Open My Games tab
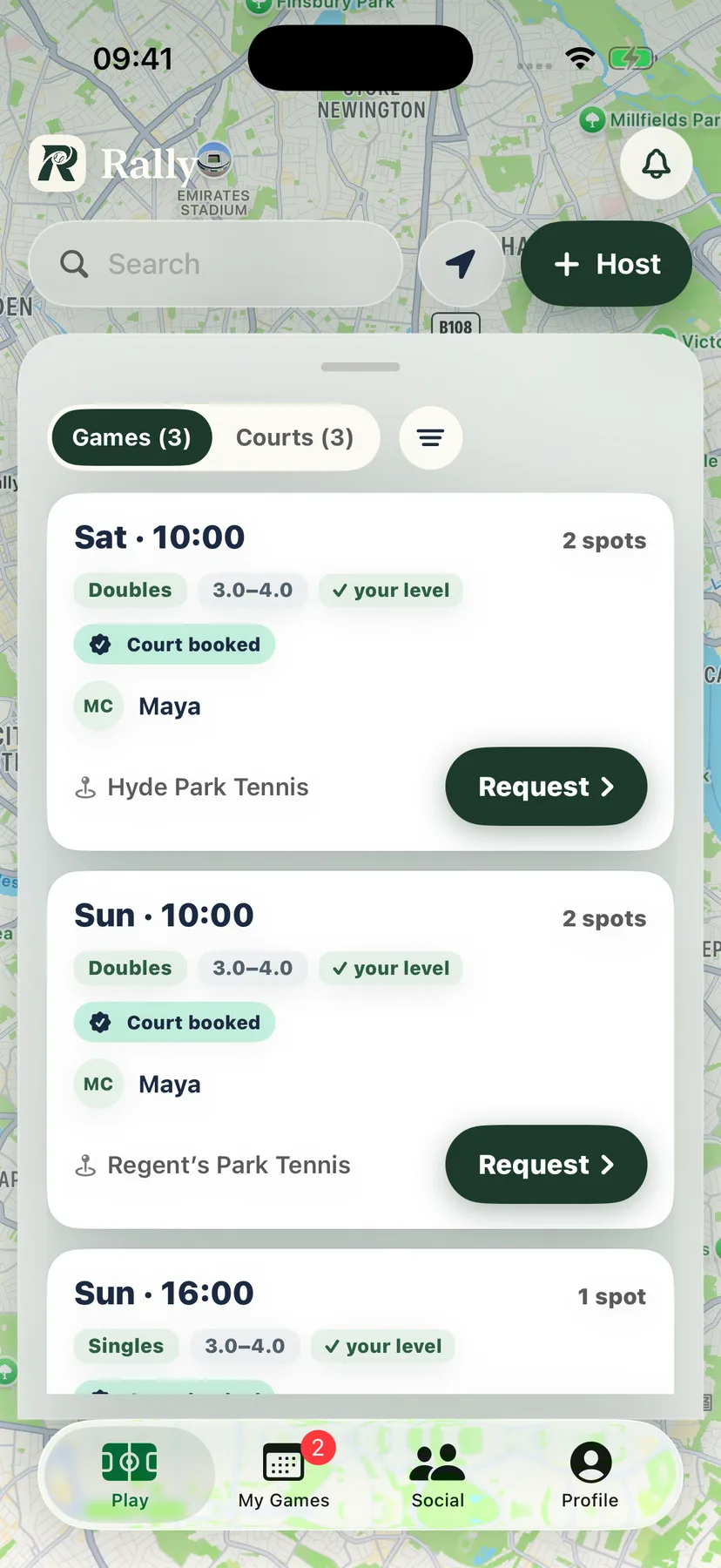 click(x=284, y=1476)
